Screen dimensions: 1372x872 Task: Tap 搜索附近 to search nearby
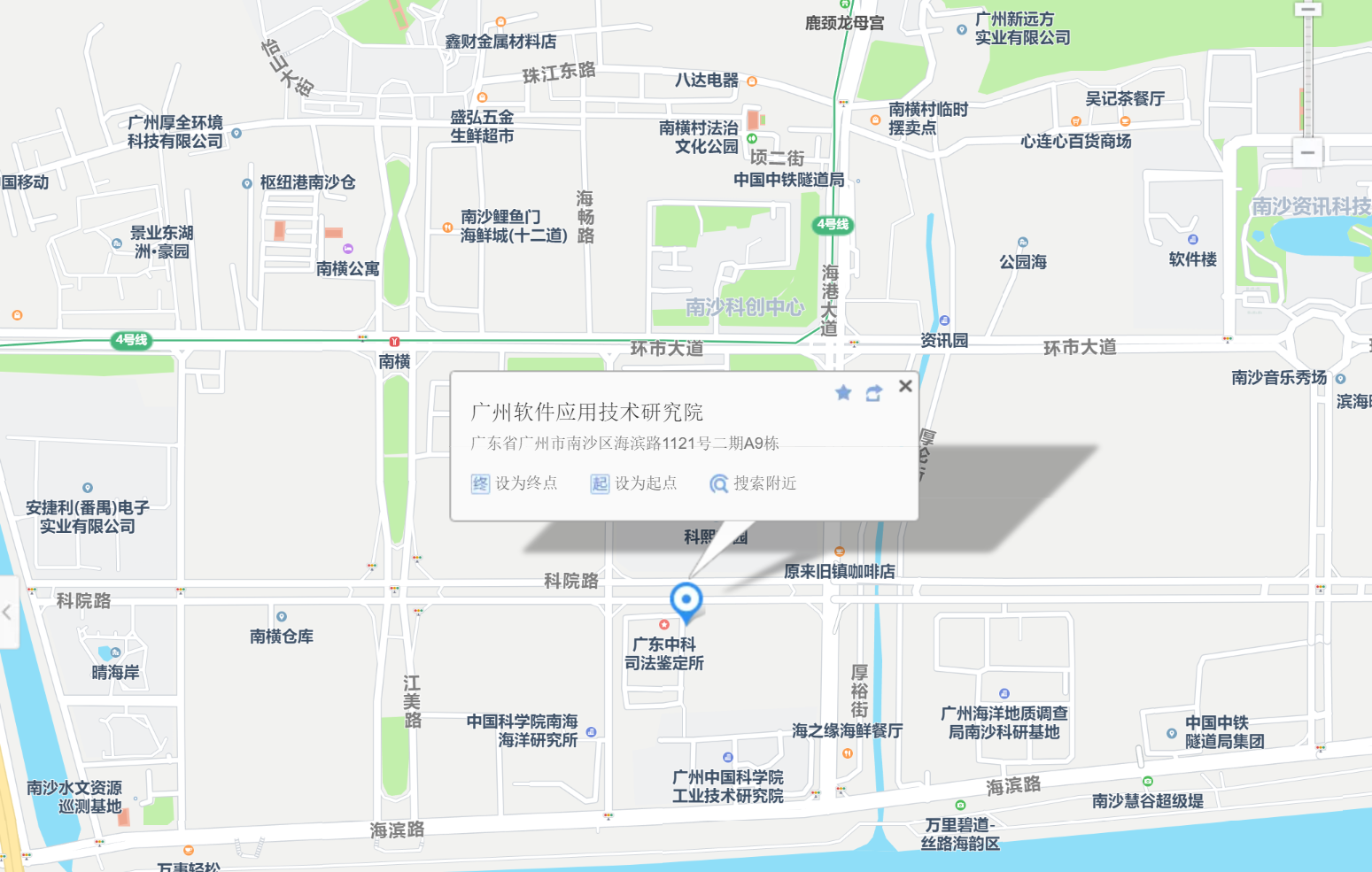[x=753, y=483]
